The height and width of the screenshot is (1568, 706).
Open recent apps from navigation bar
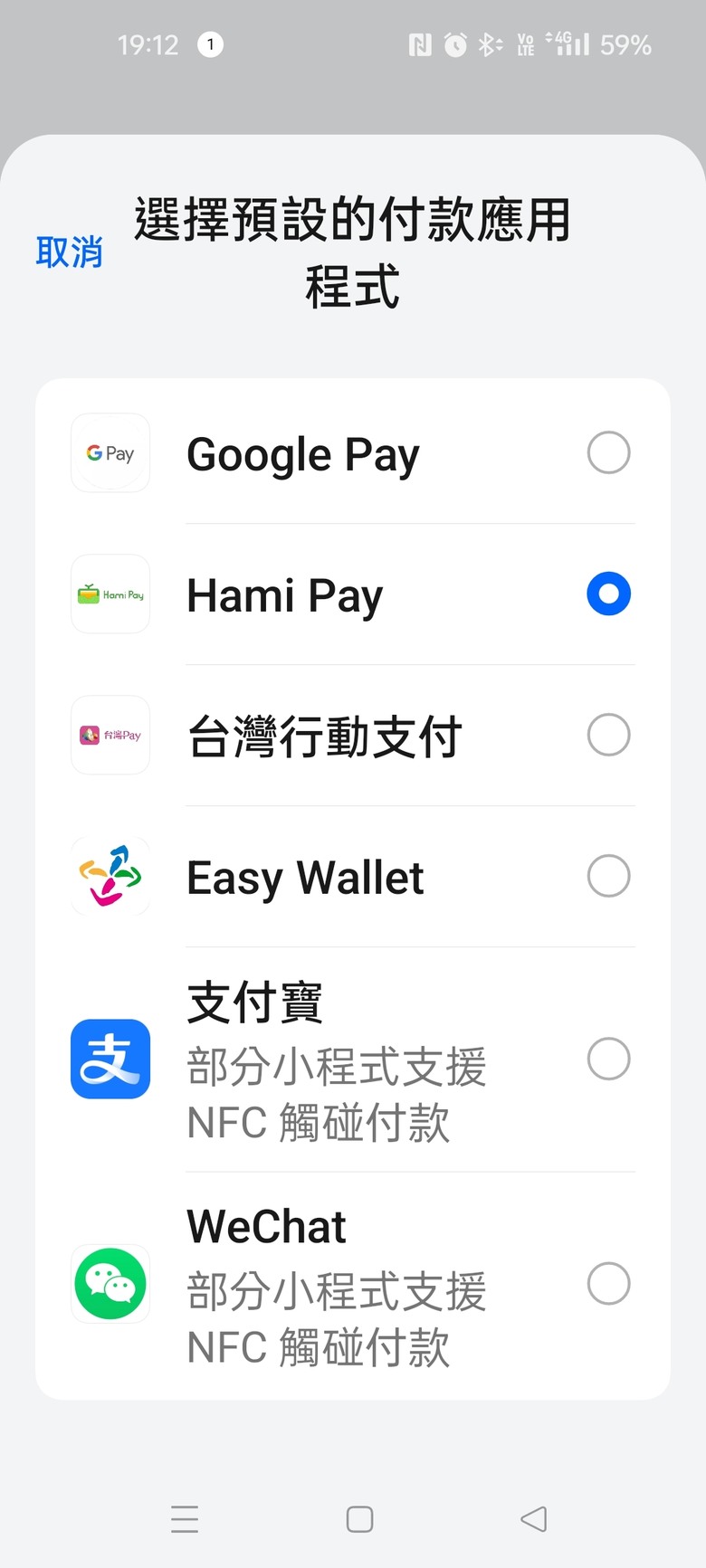pyautogui.click(x=185, y=1519)
